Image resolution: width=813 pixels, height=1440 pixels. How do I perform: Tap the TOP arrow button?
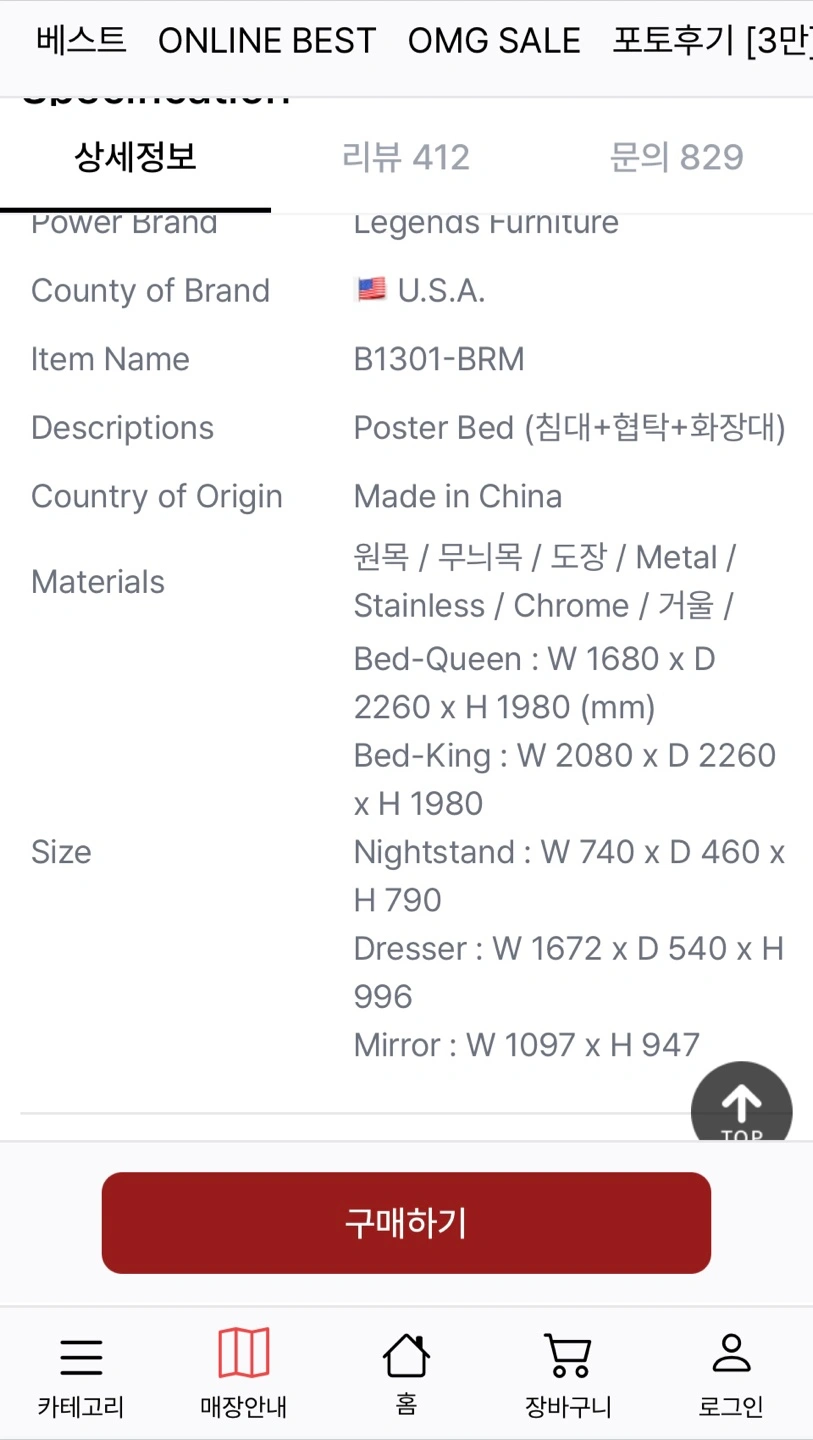tap(741, 1108)
